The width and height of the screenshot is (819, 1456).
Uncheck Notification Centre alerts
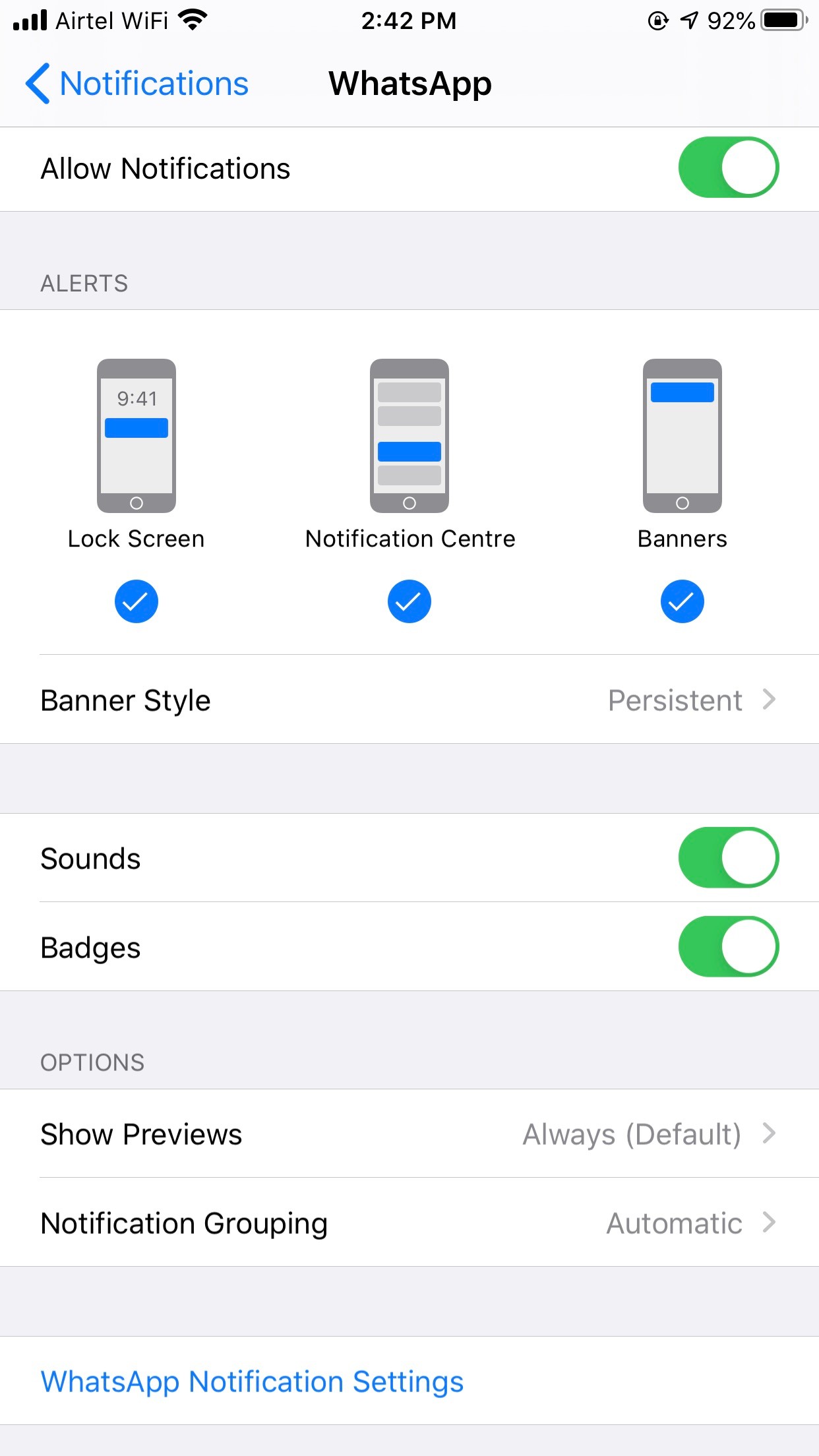(409, 601)
